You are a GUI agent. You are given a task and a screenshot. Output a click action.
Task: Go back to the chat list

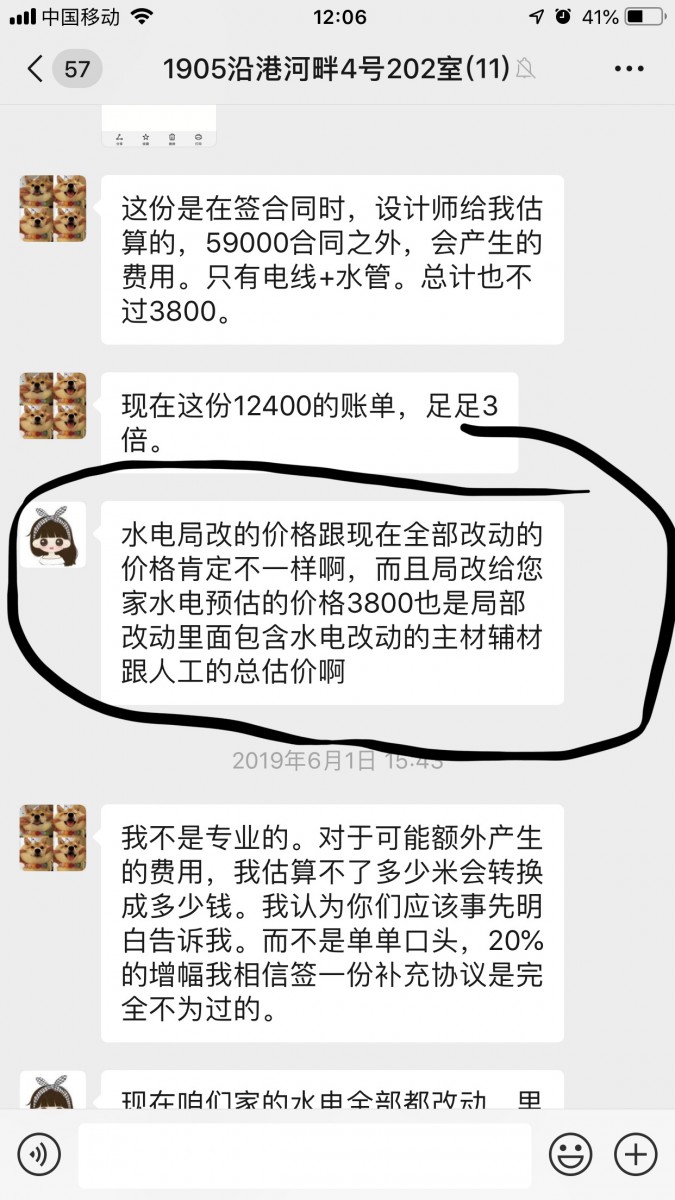(x=36, y=69)
